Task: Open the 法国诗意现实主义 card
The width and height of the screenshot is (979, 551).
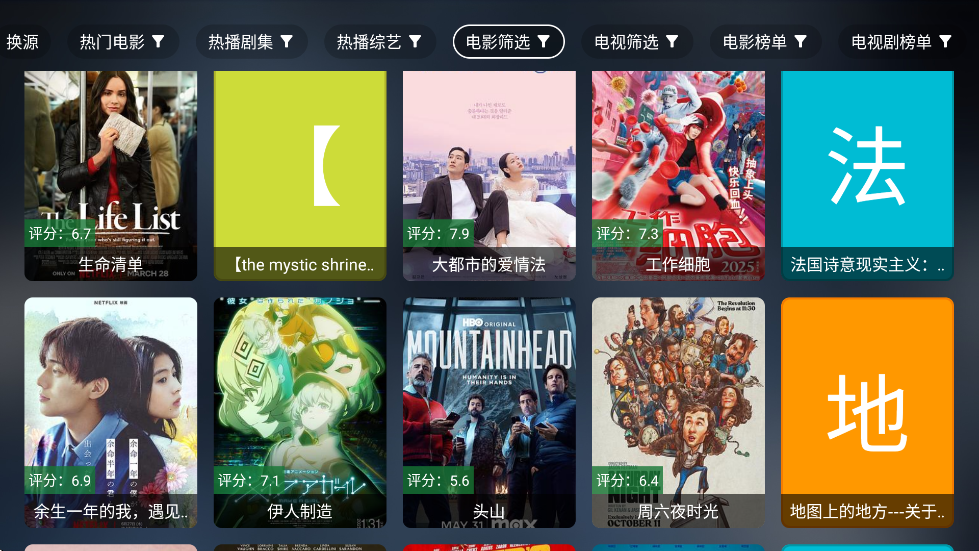Action: (x=867, y=175)
